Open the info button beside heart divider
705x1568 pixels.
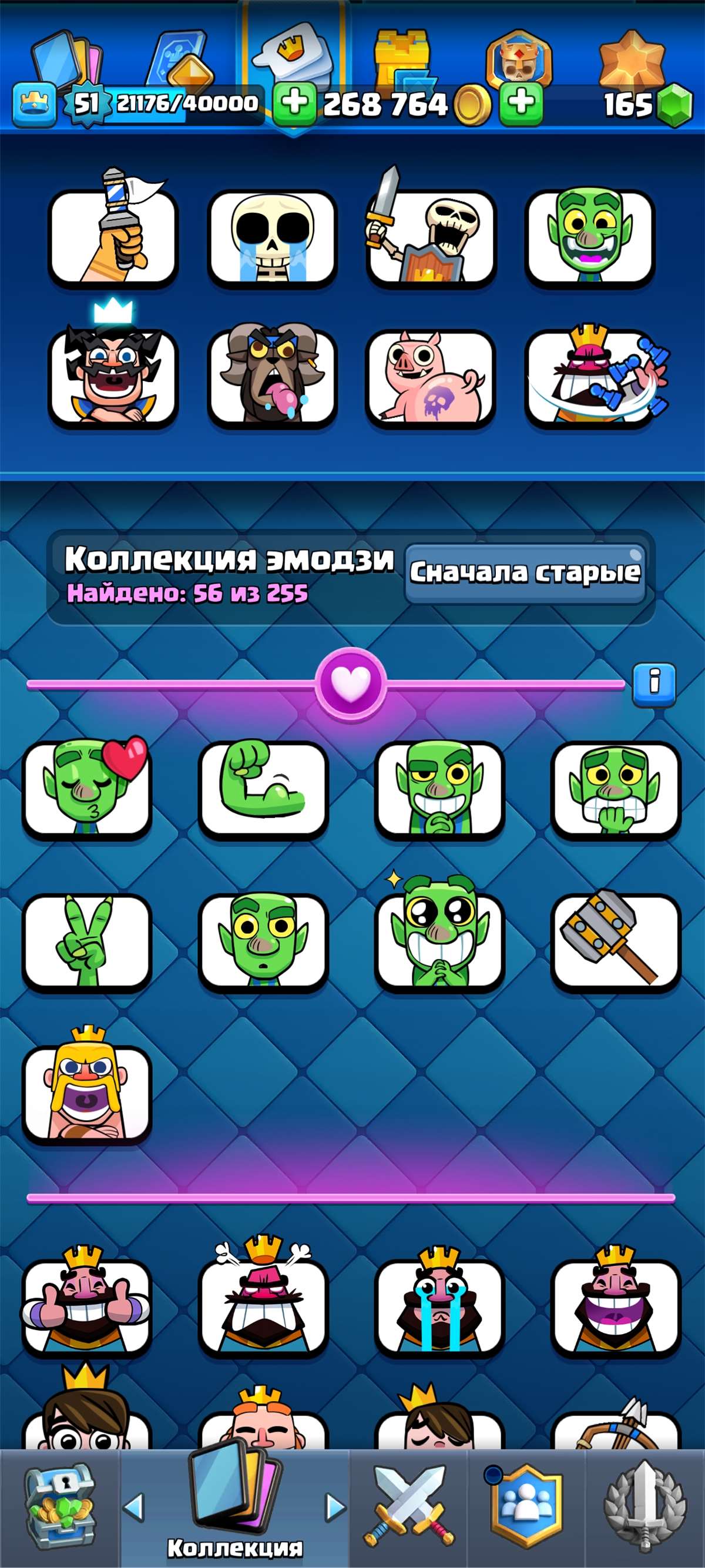point(655,685)
